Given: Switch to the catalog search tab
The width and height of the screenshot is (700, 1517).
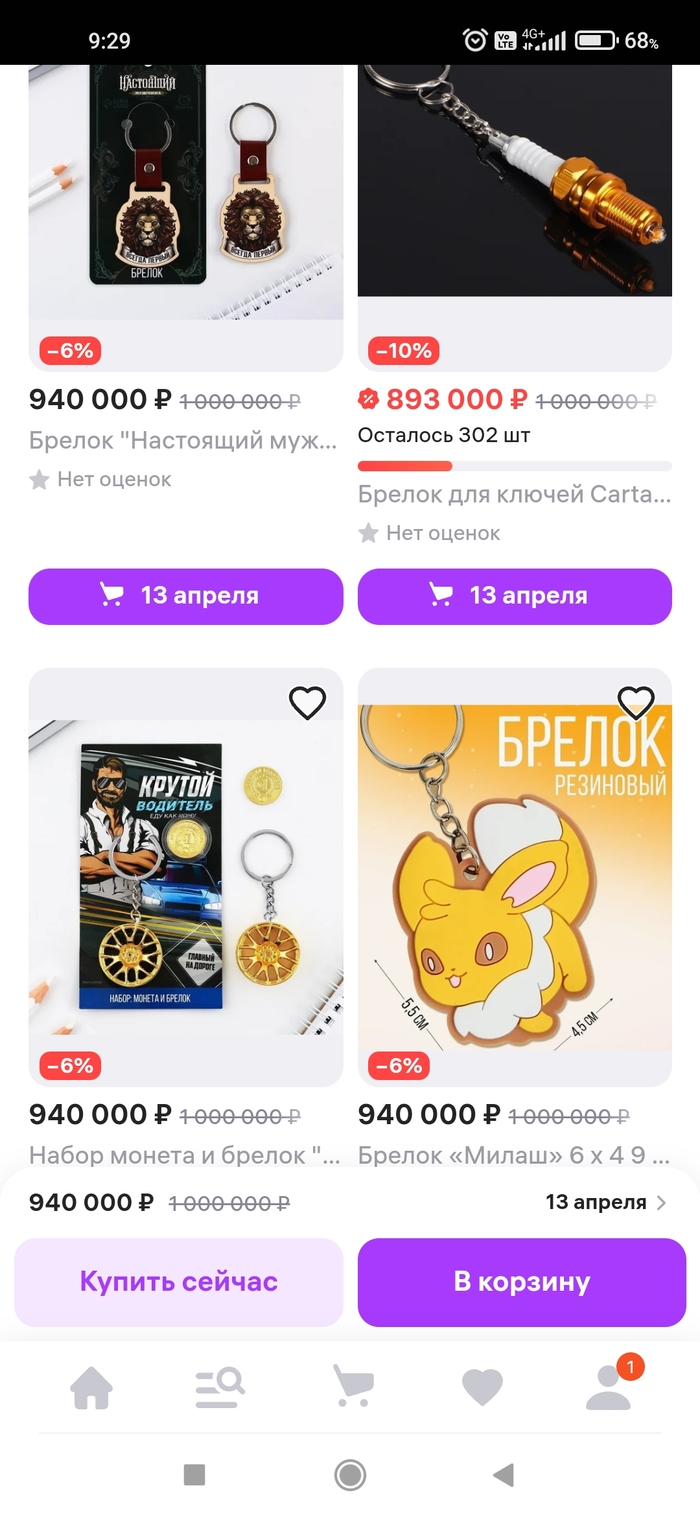Looking at the screenshot, I should pyautogui.click(x=220, y=1388).
